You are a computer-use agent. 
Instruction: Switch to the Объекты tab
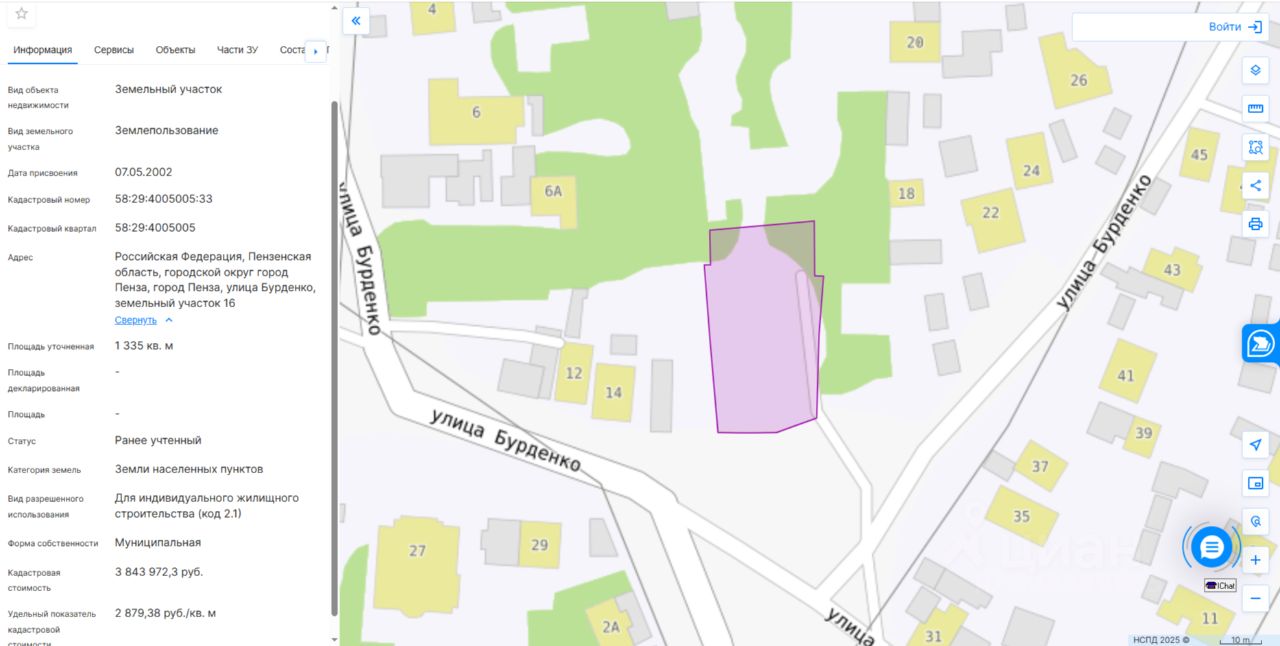coord(175,50)
